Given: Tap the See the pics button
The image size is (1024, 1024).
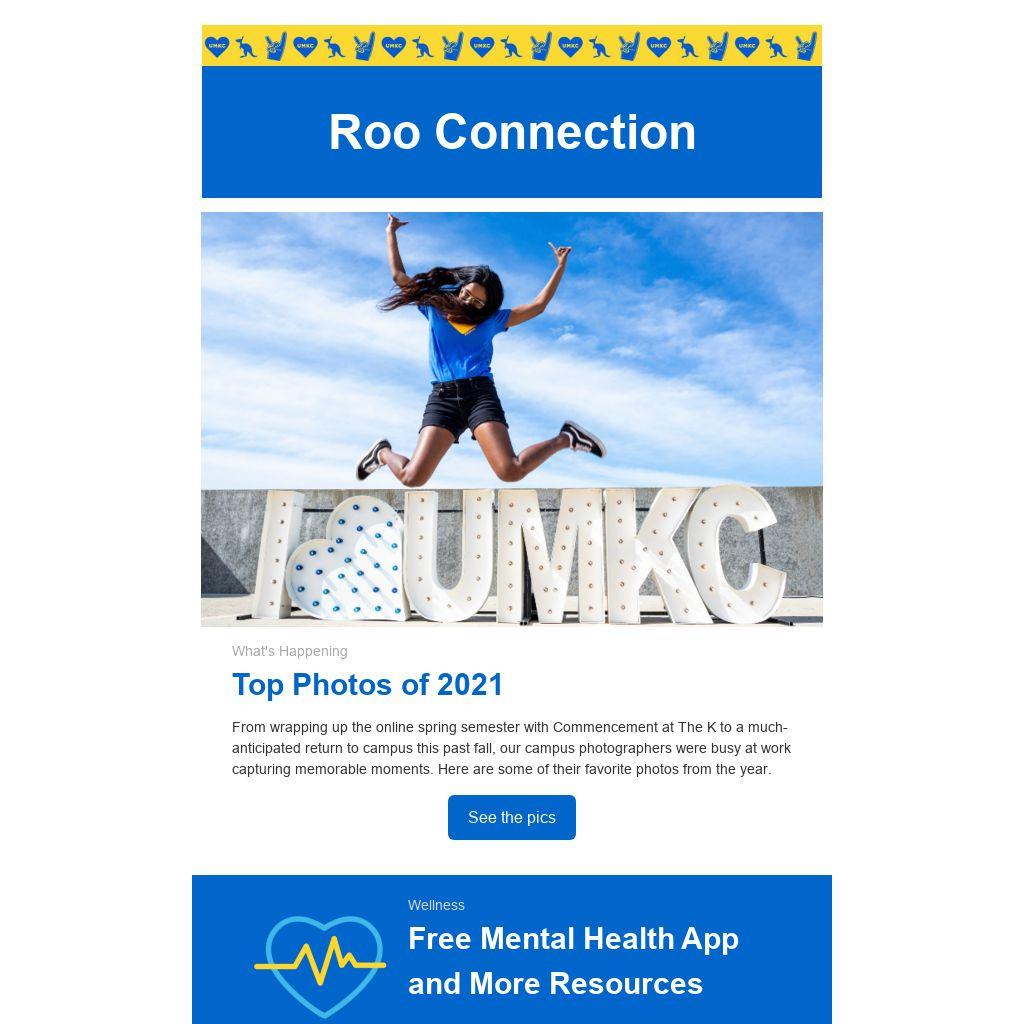Looking at the screenshot, I should tap(511, 817).
